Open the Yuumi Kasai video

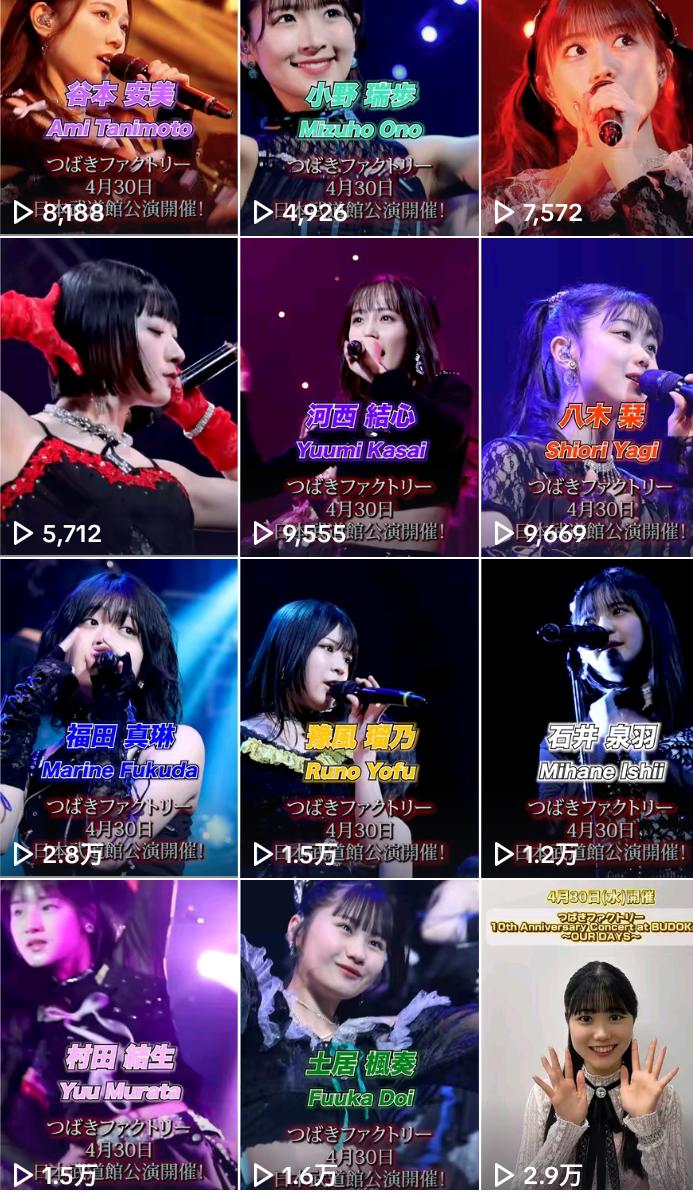[359, 397]
